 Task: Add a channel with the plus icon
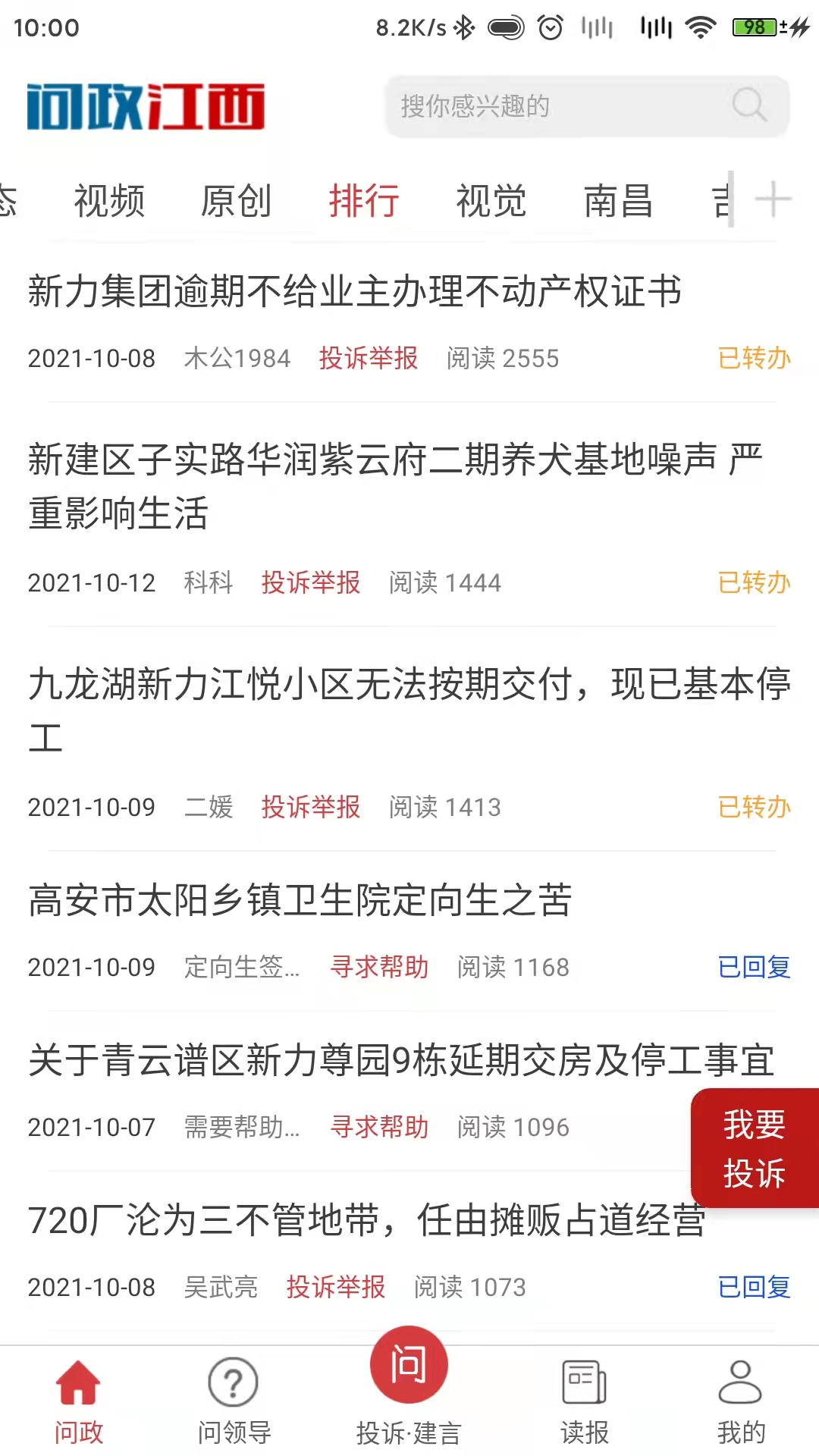click(773, 200)
